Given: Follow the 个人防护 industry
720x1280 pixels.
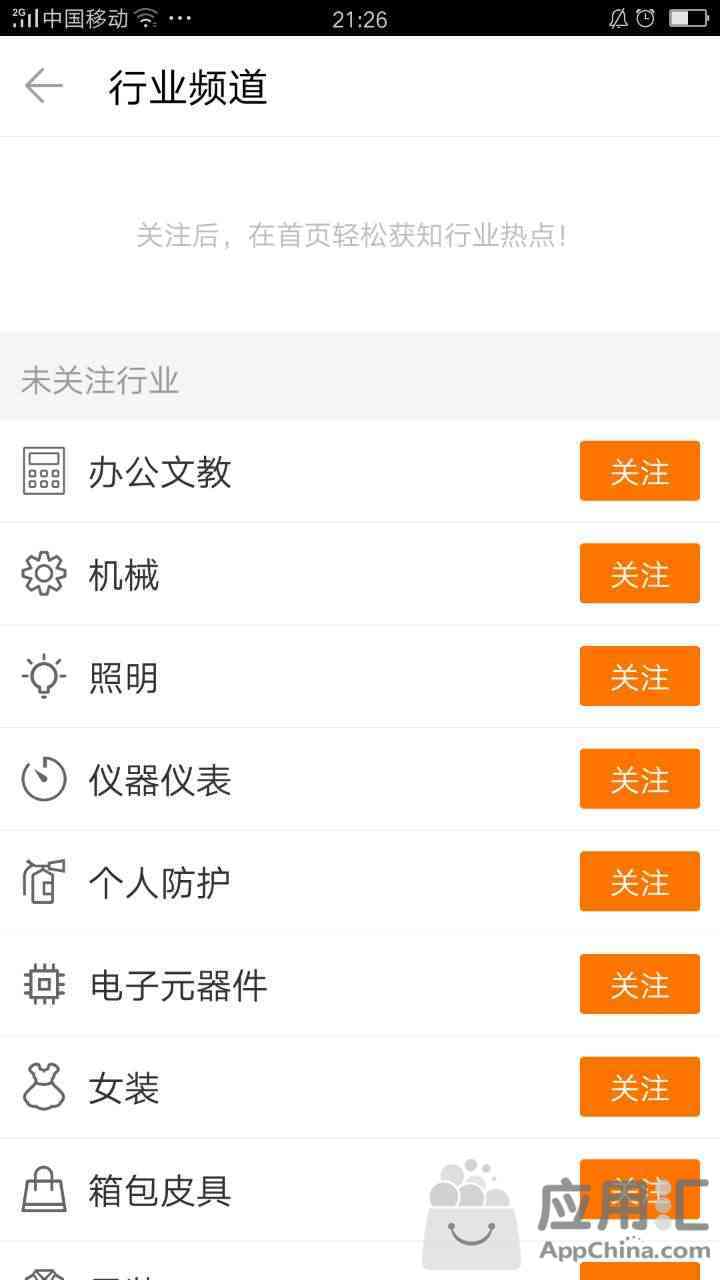Looking at the screenshot, I should (x=640, y=882).
